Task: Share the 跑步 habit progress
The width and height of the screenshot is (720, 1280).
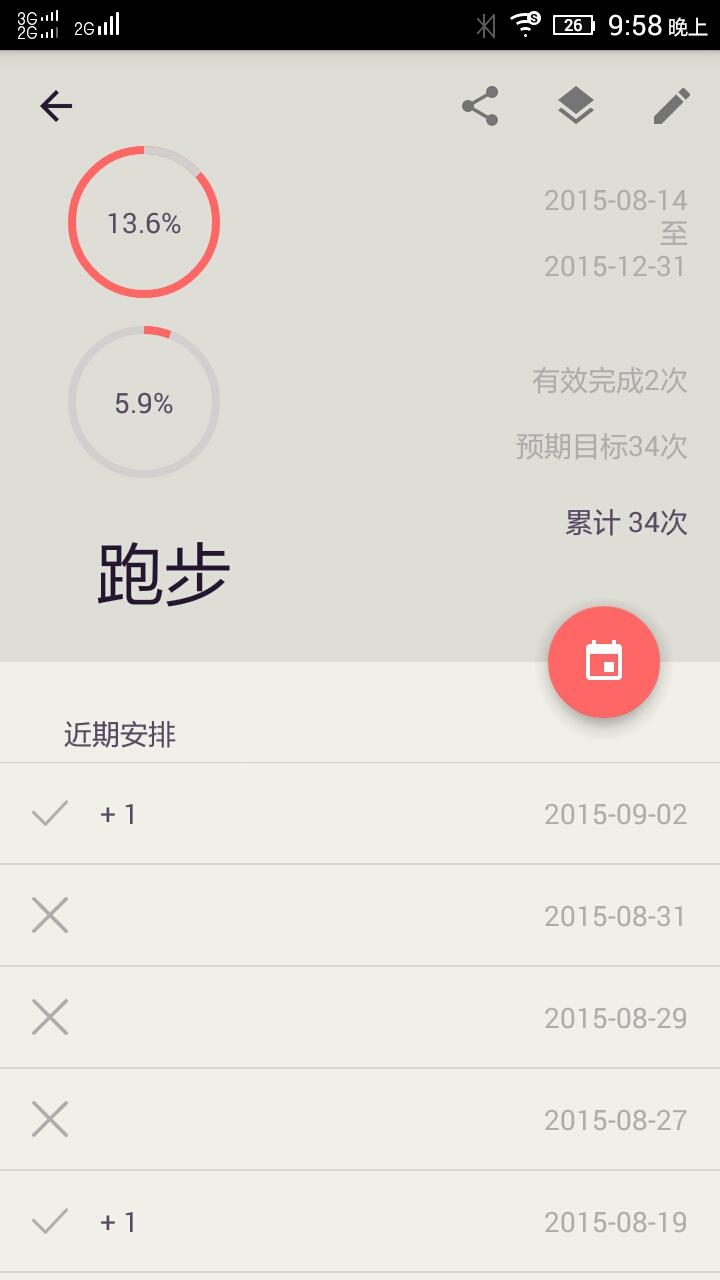Action: 480,106
